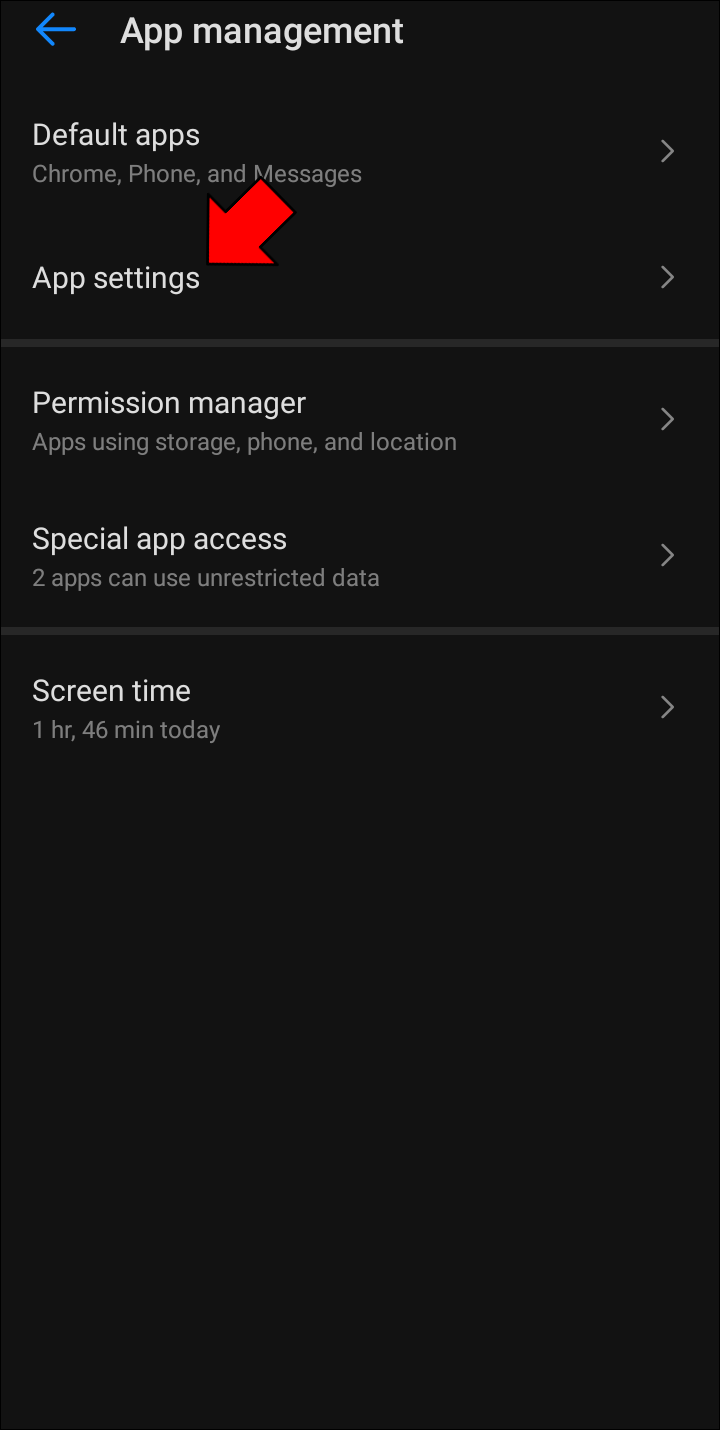
Task: Go back using the blue arrow
Action: (56, 30)
